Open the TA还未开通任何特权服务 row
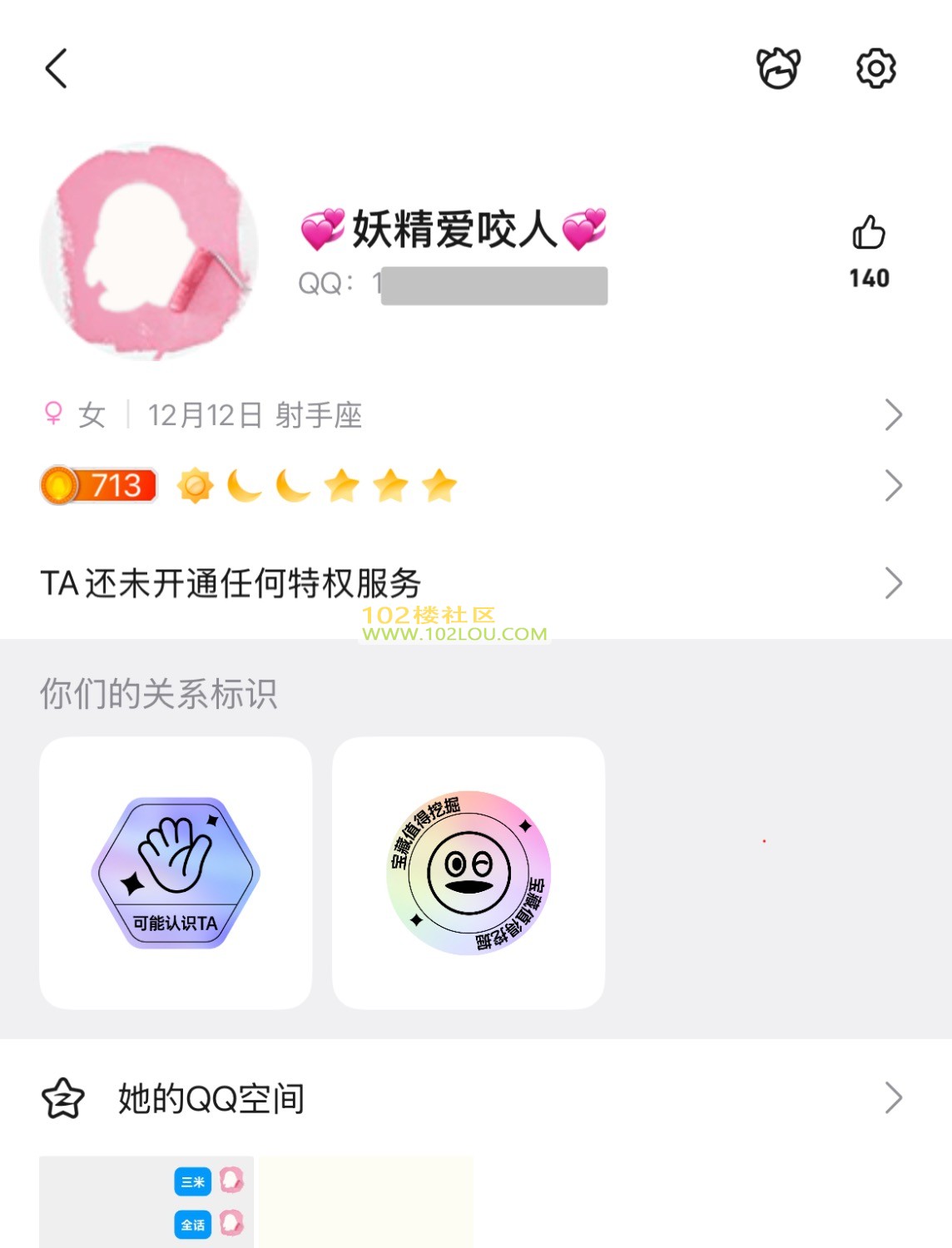The image size is (952, 1248). coord(474,583)
